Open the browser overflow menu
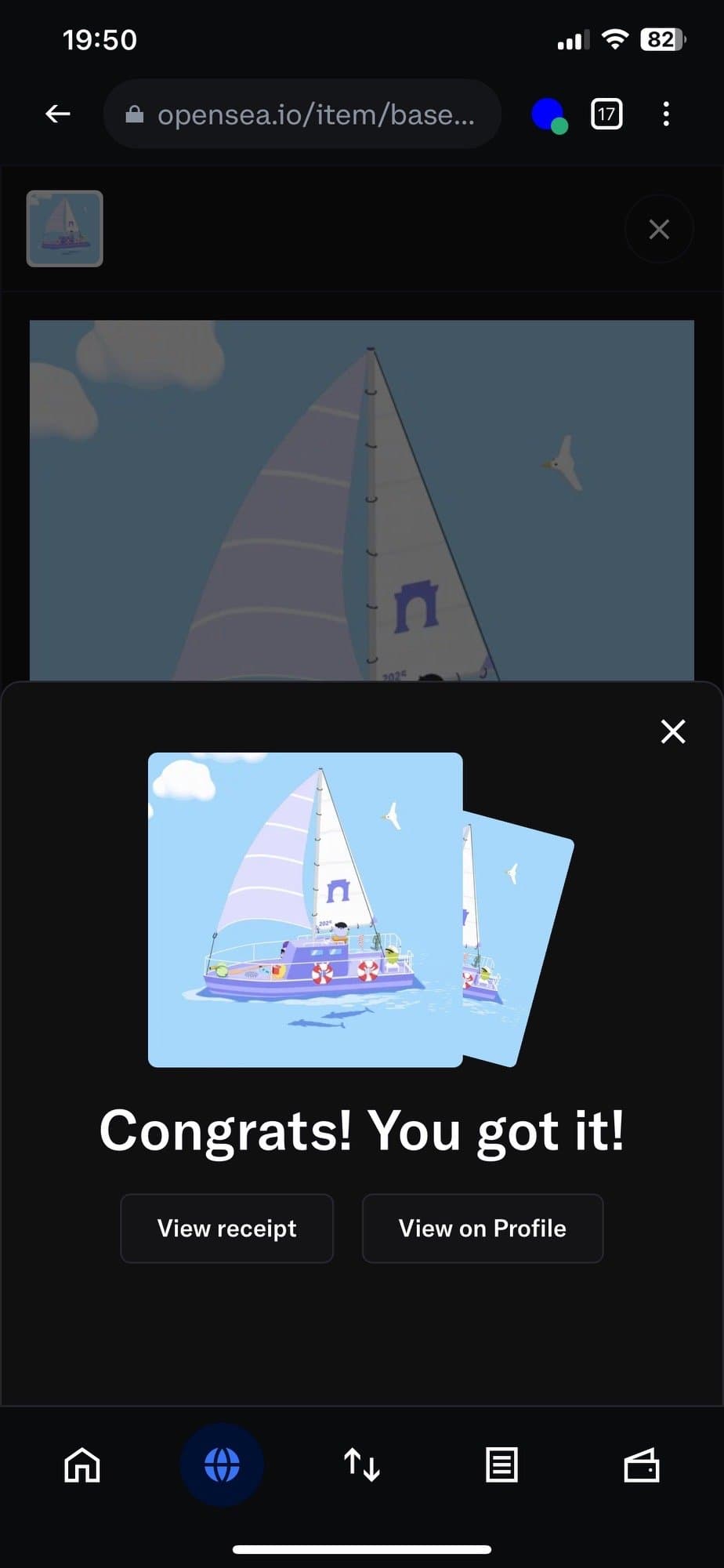Image resolution: width=724 pixels, height=1568 pixels. pyautogui.click(x=666, y=114)
